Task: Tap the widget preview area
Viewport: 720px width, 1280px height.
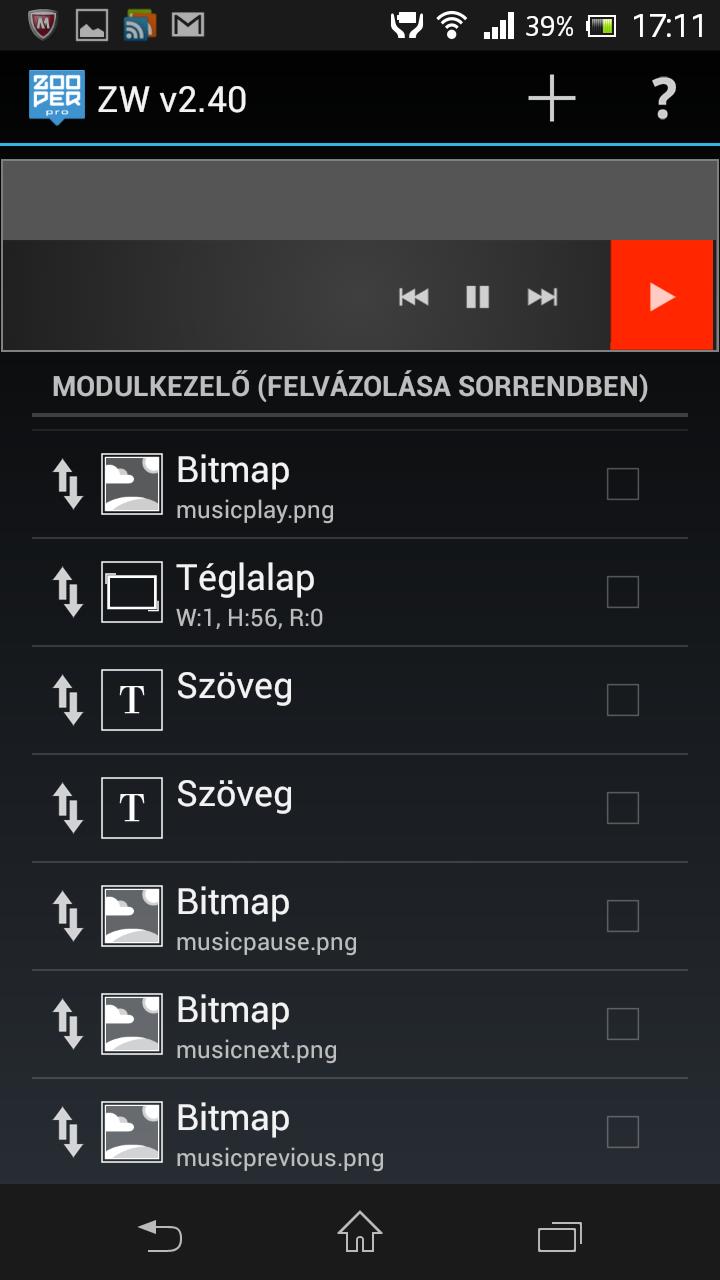Action: pos(360,256)
